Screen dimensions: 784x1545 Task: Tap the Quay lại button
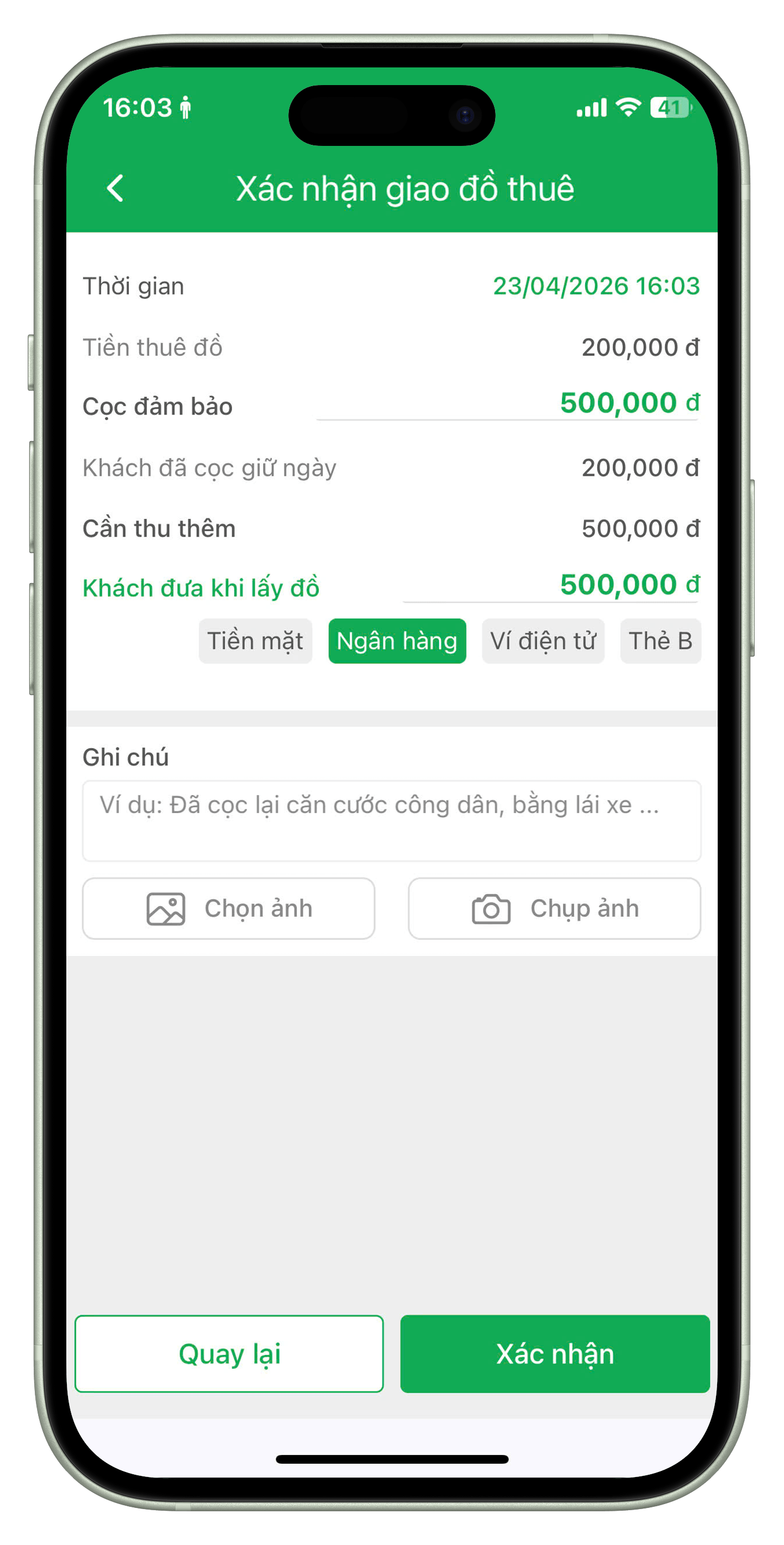(229, 1354)
